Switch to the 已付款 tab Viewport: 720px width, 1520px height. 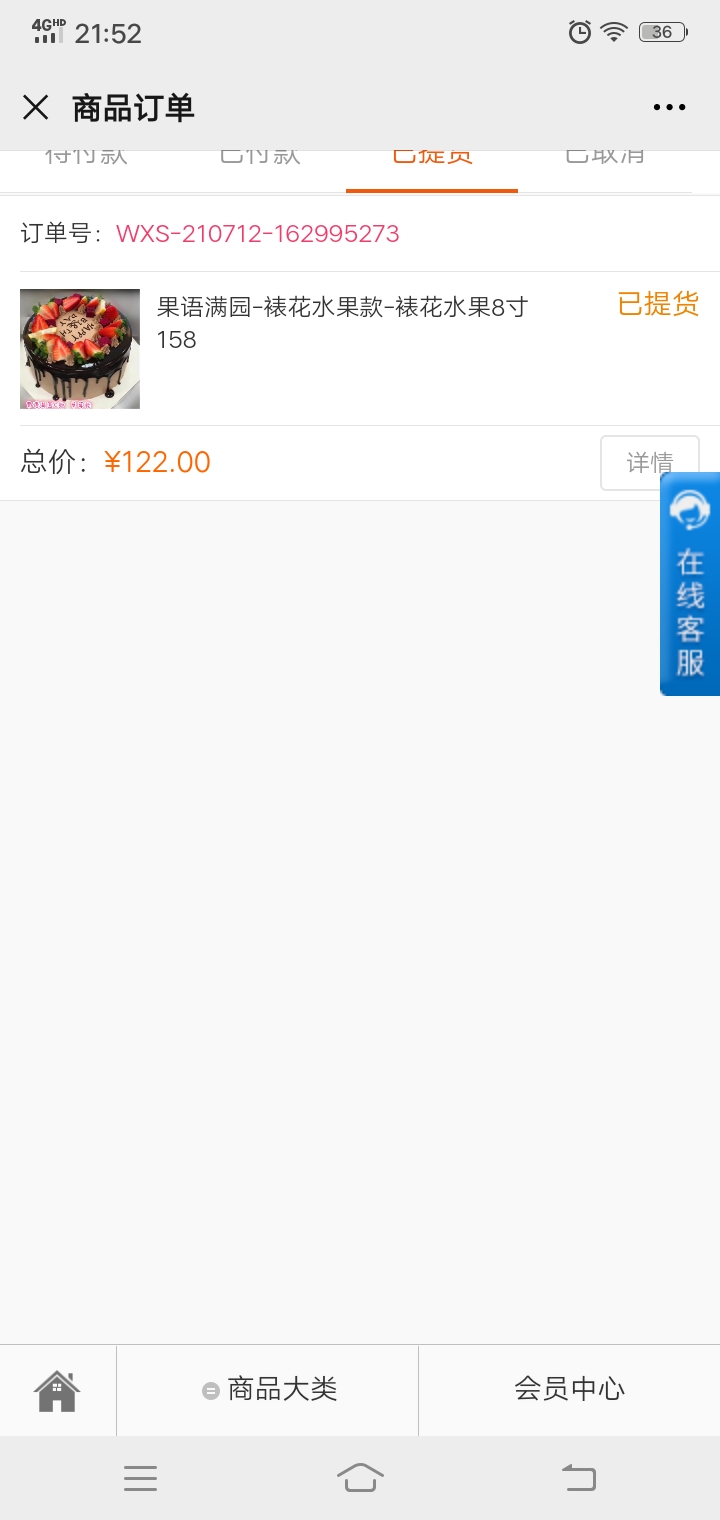click(x=260, y=158)
